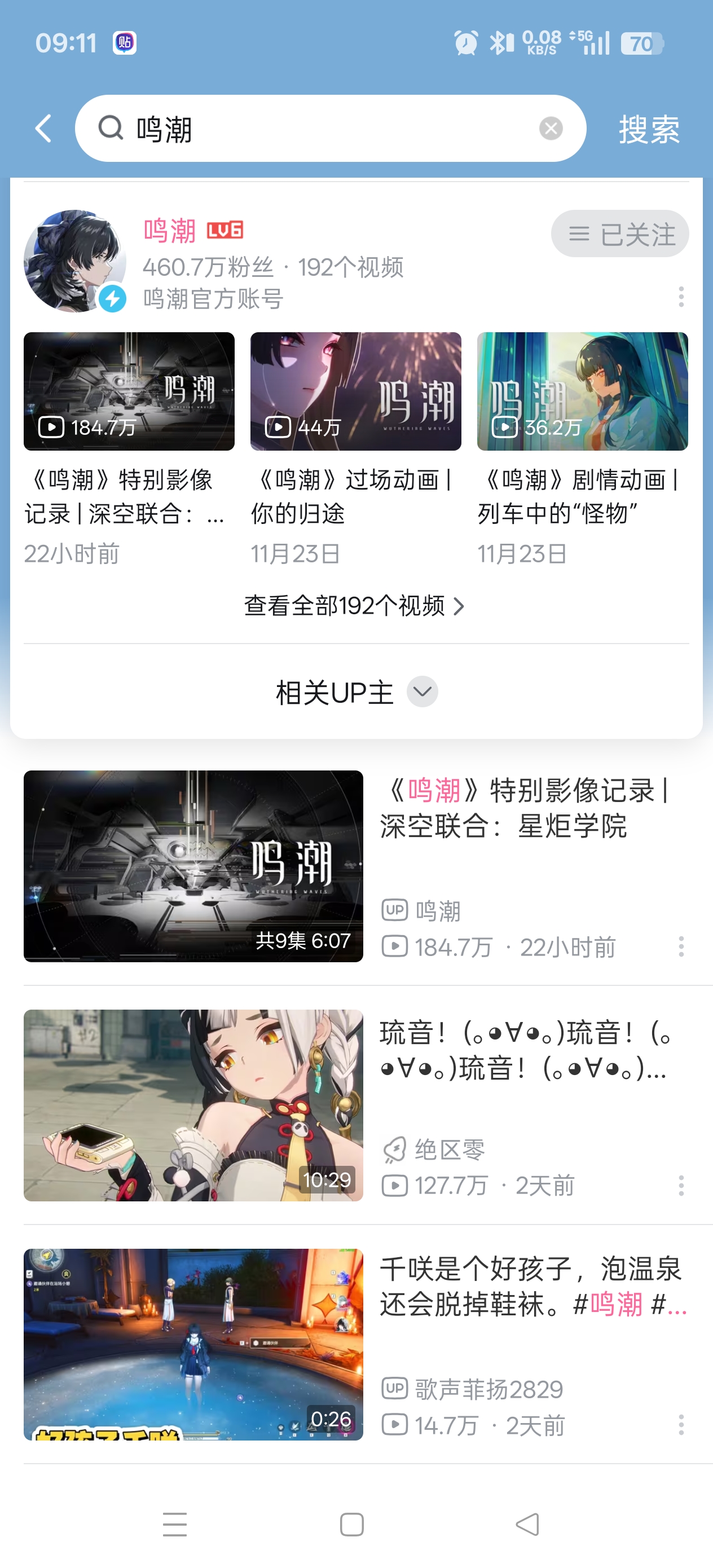Viewport: 713px width, 1568px height.
Task: Open the more options next to 鸣潮官方账号
Action: click(681, 297)
